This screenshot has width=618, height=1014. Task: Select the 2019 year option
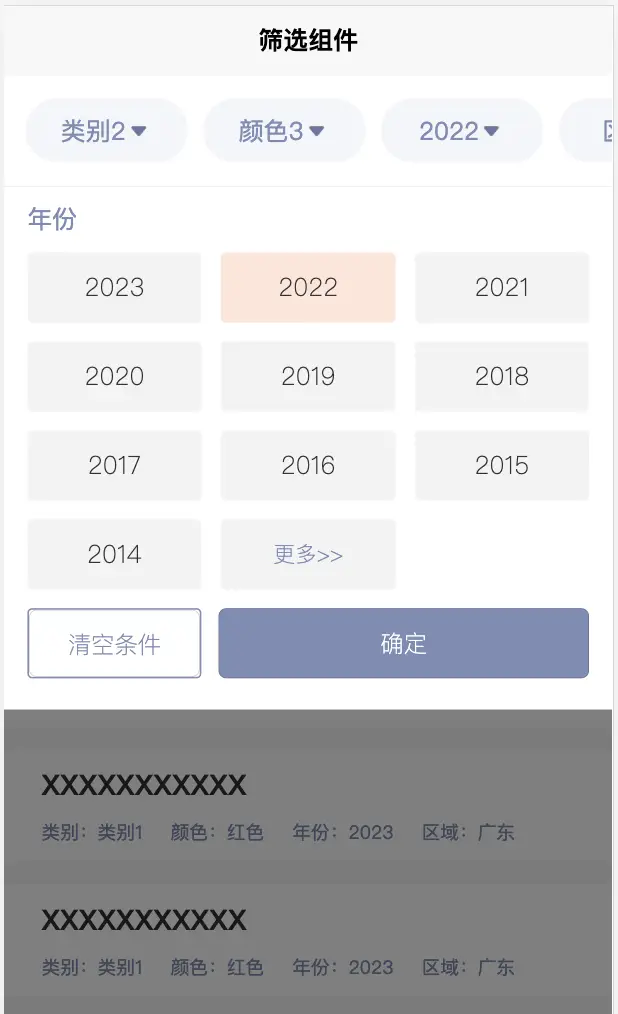[308, 377]
